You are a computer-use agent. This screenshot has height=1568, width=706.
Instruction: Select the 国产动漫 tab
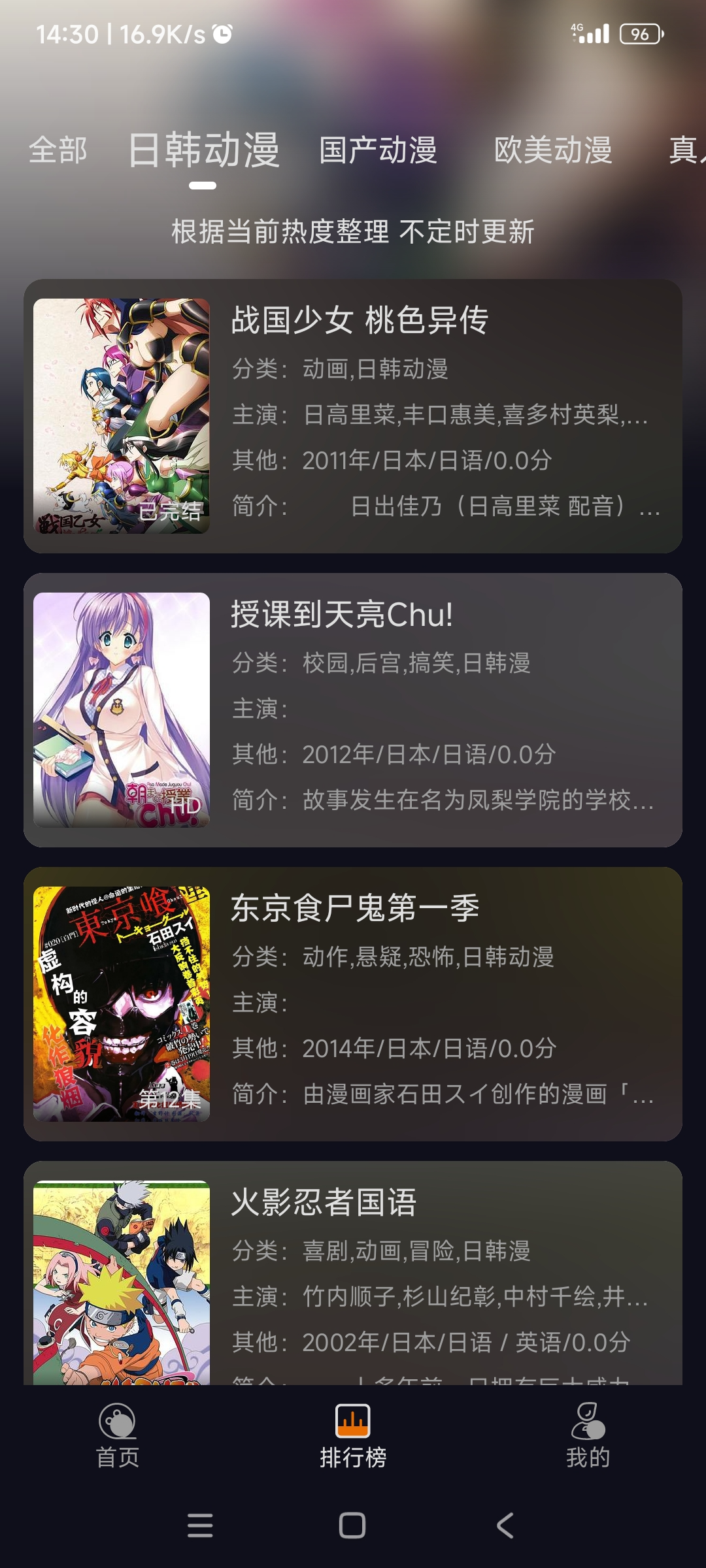378,150
